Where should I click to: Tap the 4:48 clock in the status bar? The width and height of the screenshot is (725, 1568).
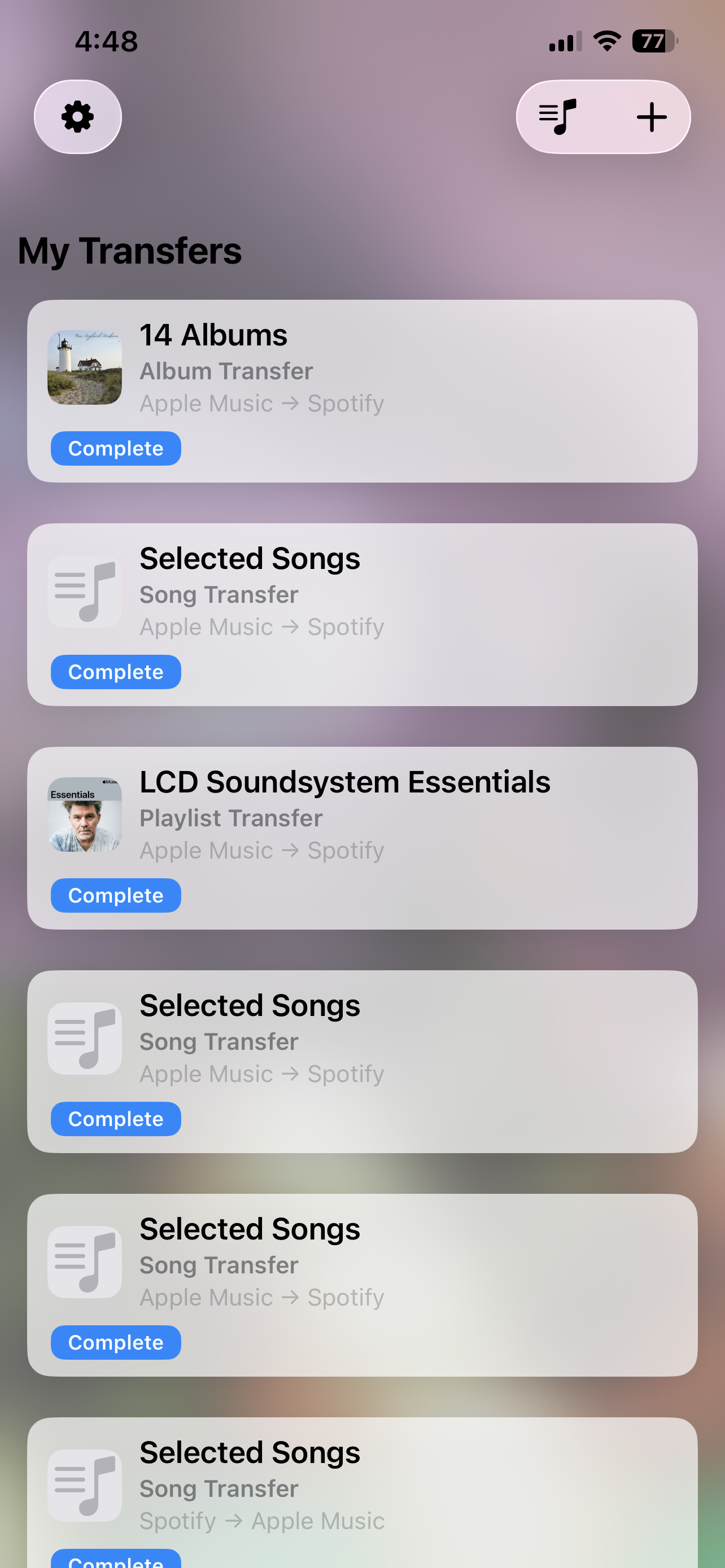[x=104, y=40]
